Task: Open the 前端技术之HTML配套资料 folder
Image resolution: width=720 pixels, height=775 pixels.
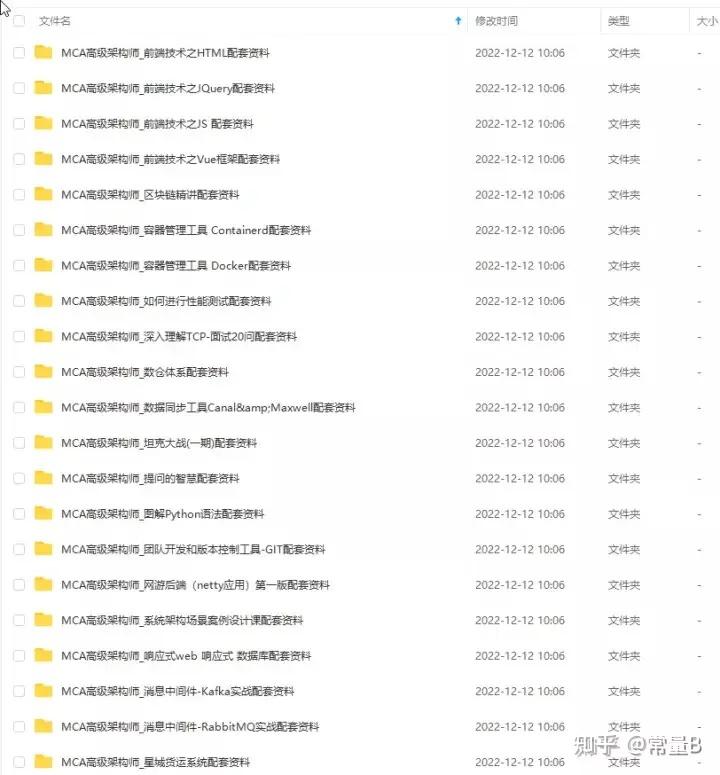Action: tap(165, 53)
